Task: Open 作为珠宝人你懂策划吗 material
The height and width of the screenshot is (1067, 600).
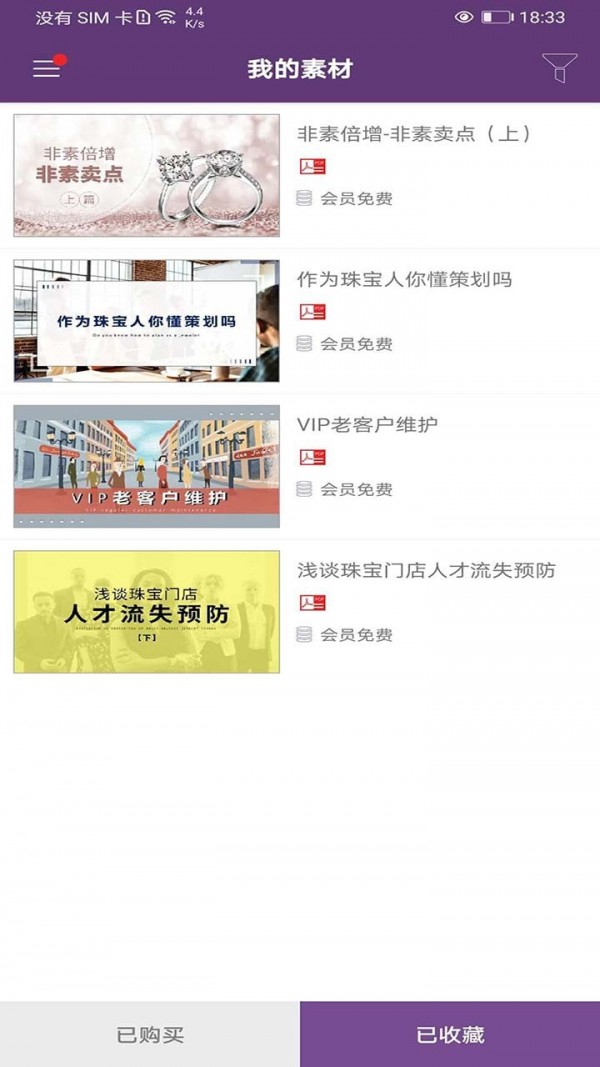Action: [404, 279]
